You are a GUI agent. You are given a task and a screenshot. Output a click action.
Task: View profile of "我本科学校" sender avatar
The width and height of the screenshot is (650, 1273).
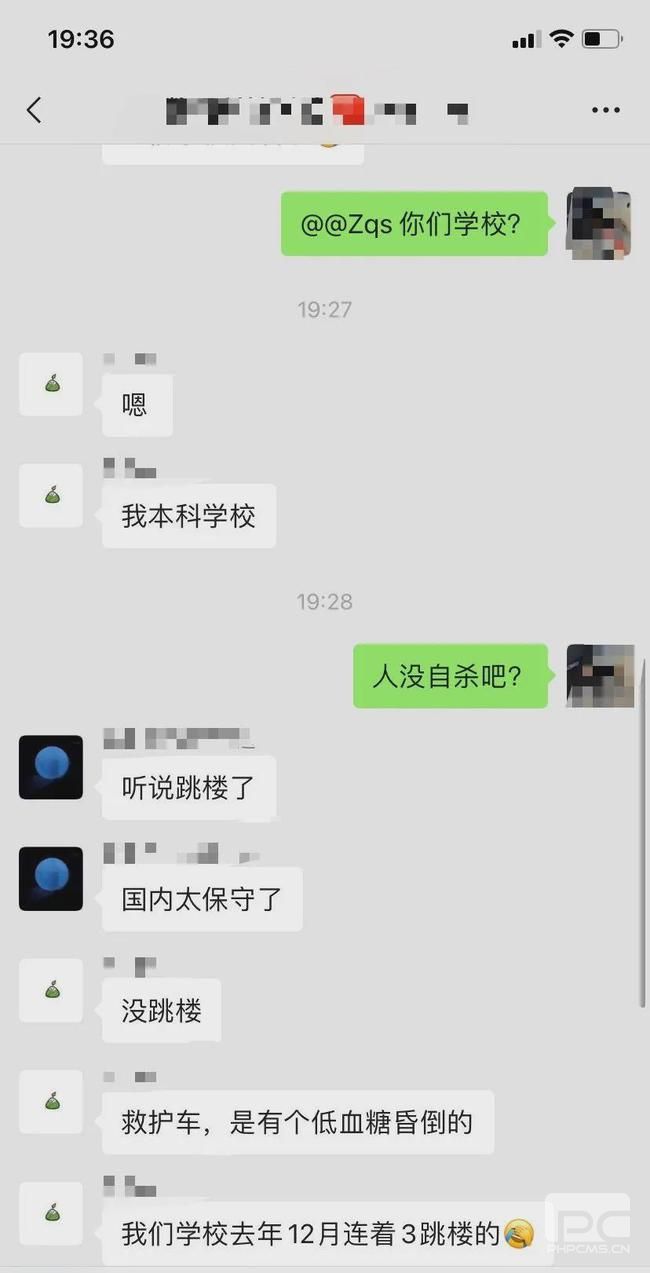pyautogui.click(x=51, y=495)
